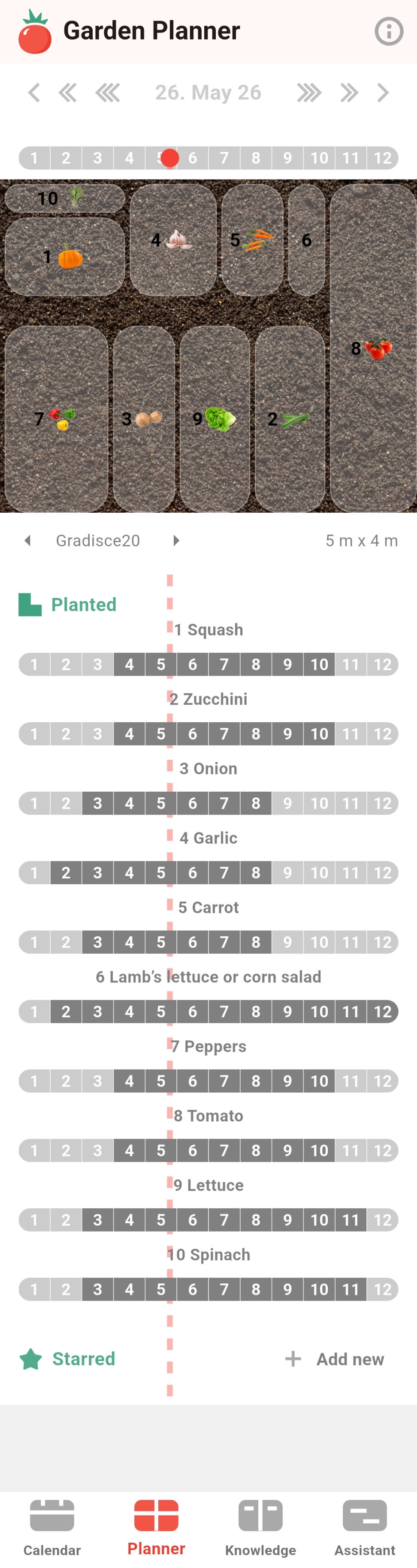The height and width of the screenshot is (1568, 417).
Task: Select month 8 on top month bar
Action: coord(255,158)
